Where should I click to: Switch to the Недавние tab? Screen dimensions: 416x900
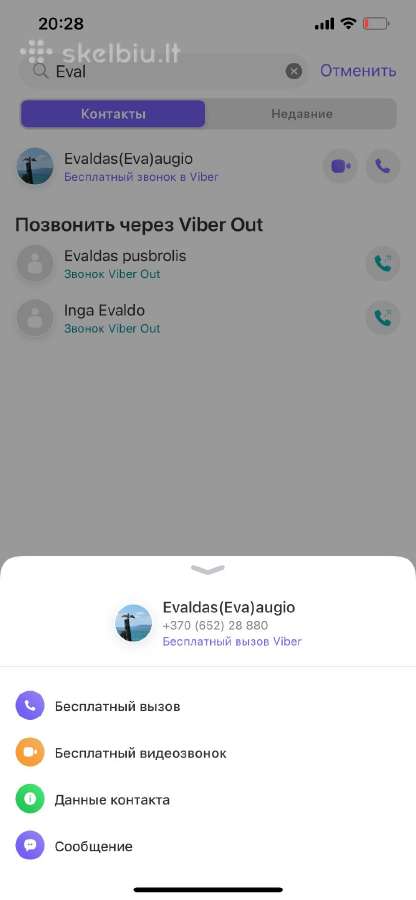click(301, 114)
